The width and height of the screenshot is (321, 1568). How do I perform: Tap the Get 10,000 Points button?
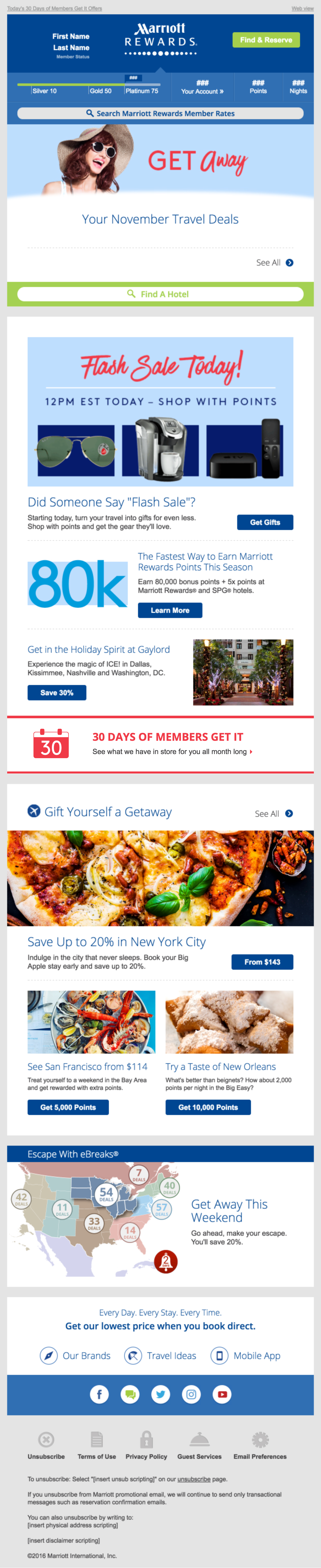[x=208, y=1107]
